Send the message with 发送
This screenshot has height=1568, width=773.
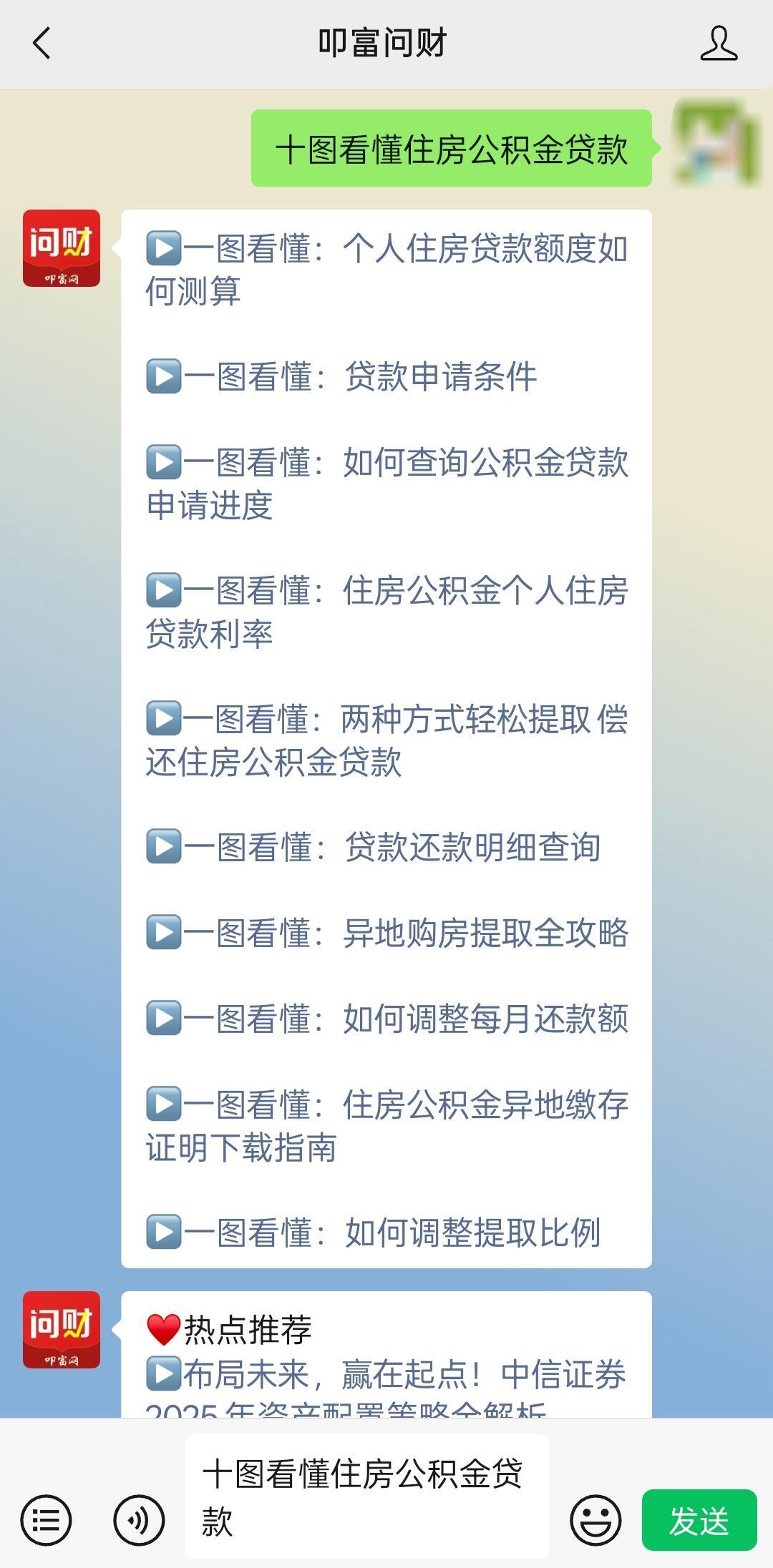click(699, 1519)
